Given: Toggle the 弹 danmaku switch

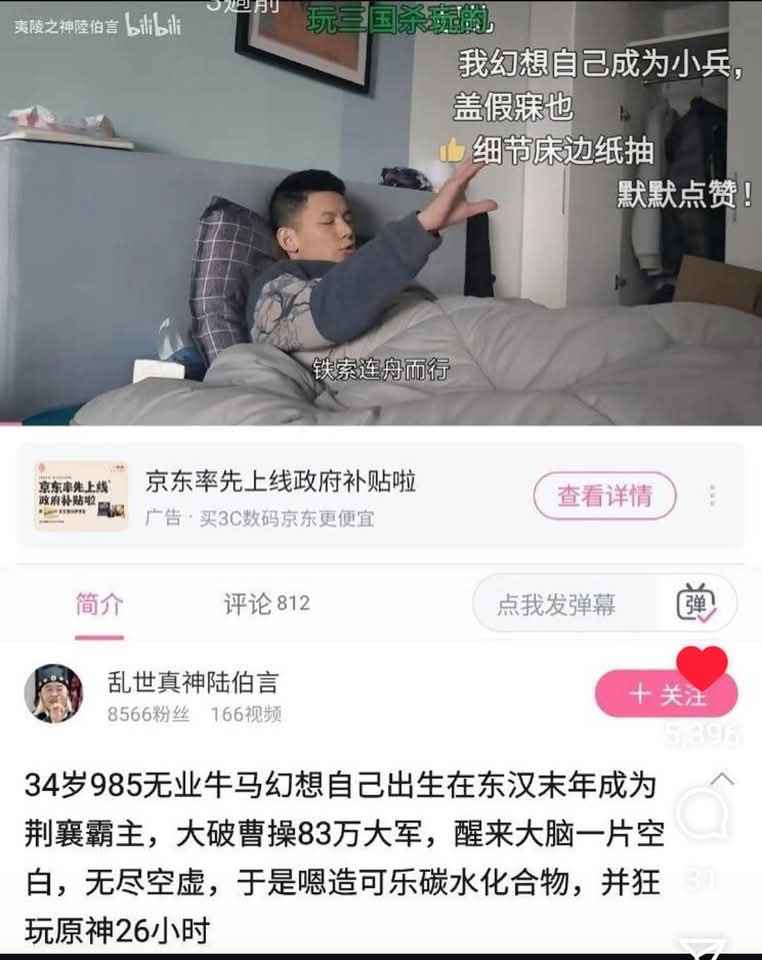Looking at the screenshot, I should 695,604.
